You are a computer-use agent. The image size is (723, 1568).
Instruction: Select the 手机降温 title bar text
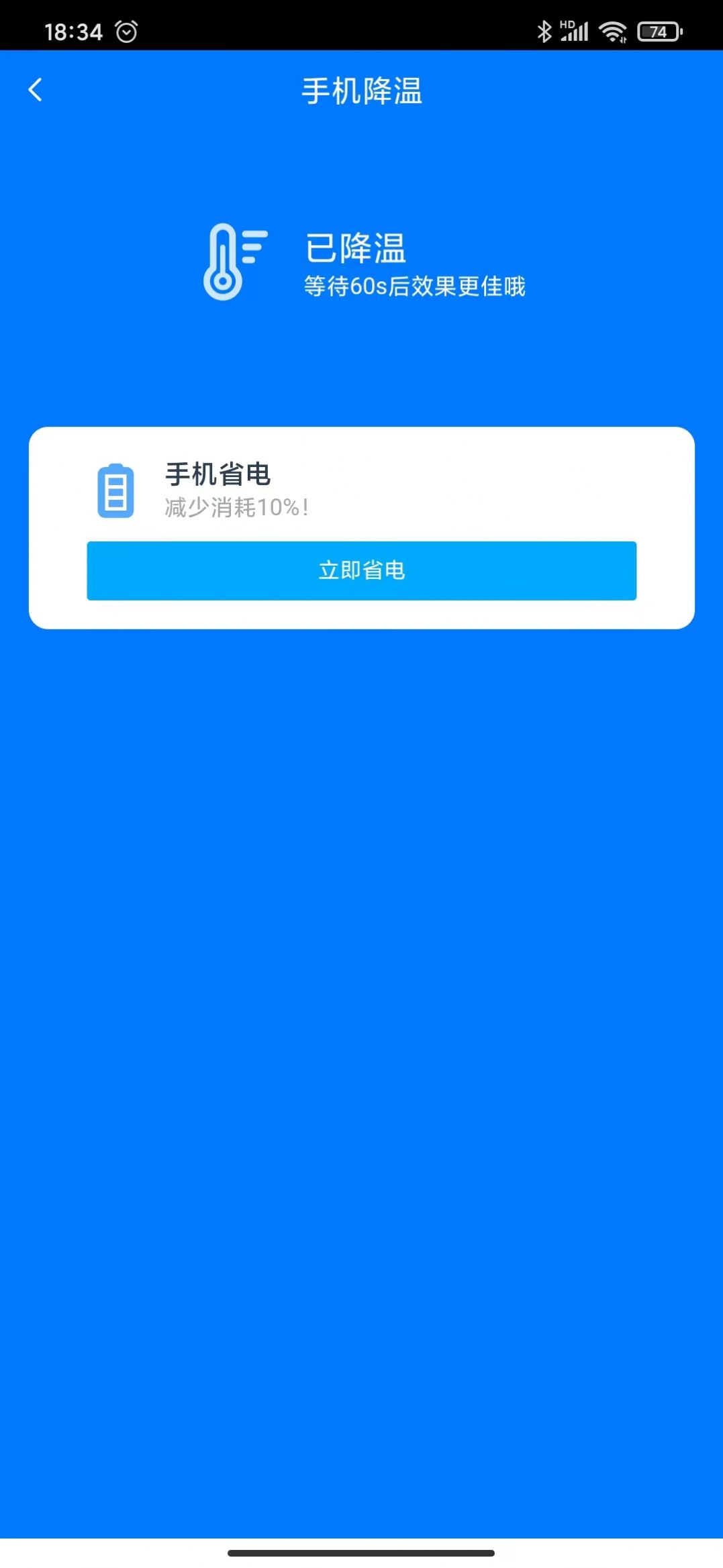tap(361, 93)
